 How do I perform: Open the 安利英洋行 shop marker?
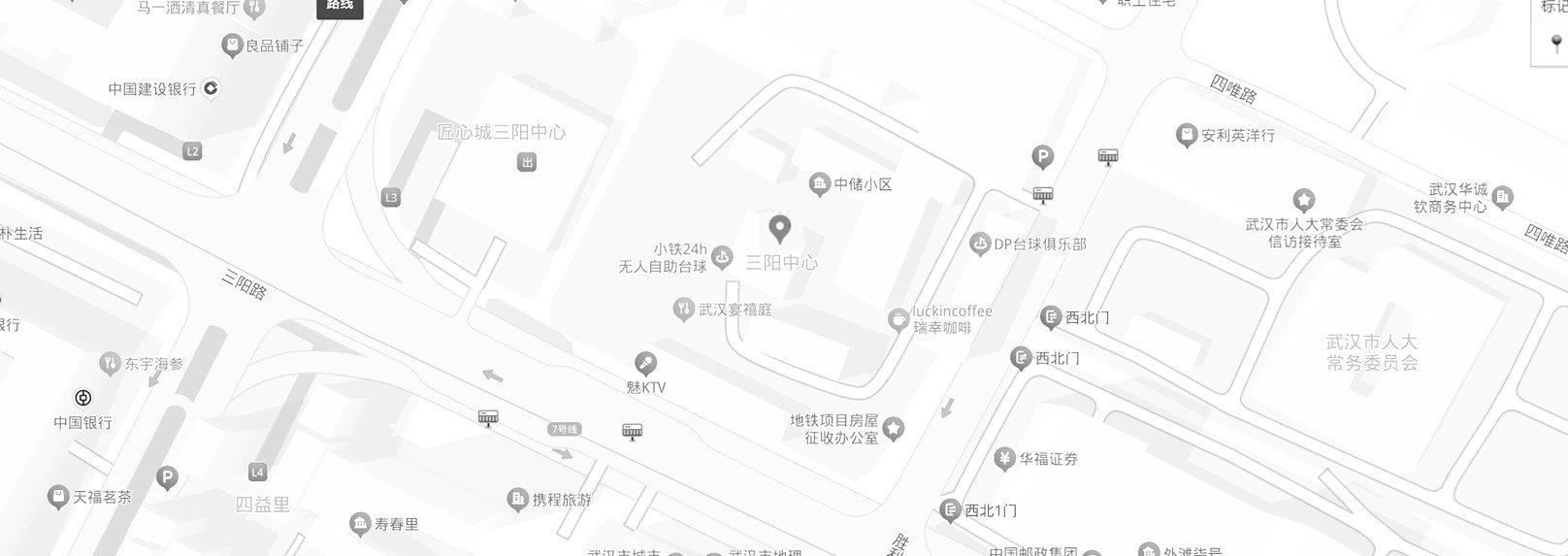pyautogui.click(x=1186, y=135)
